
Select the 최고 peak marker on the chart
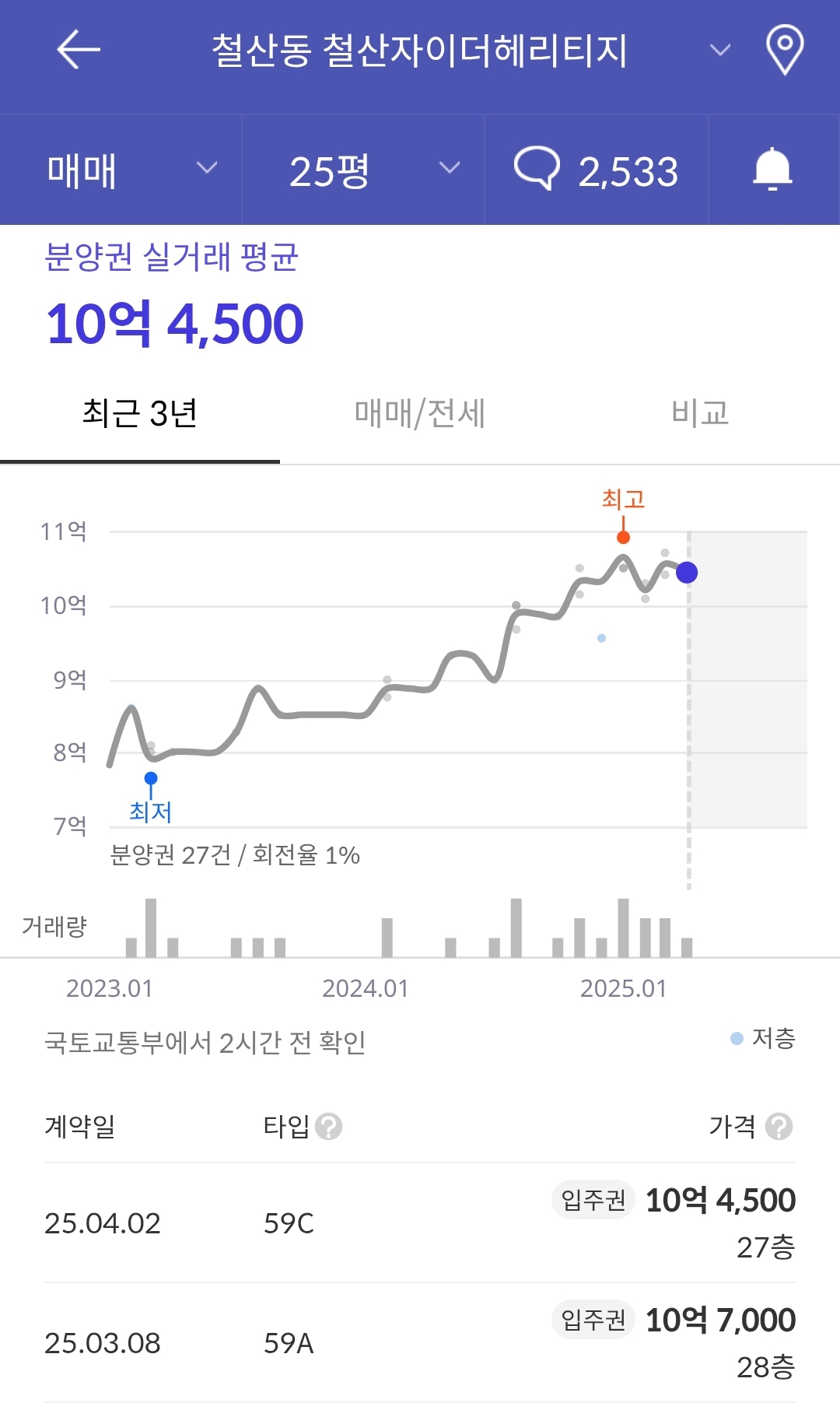622,537
